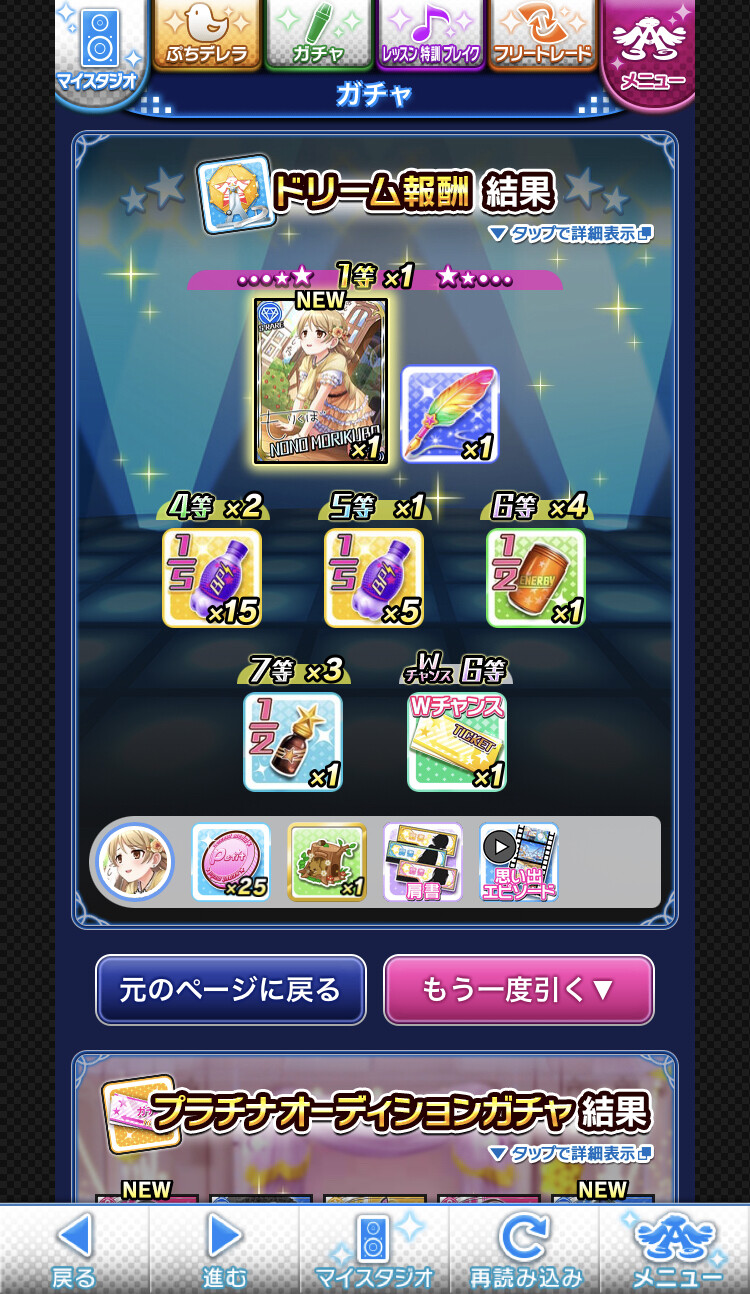Open マイスタジオ from the bottom bar

click(374, 1249)
